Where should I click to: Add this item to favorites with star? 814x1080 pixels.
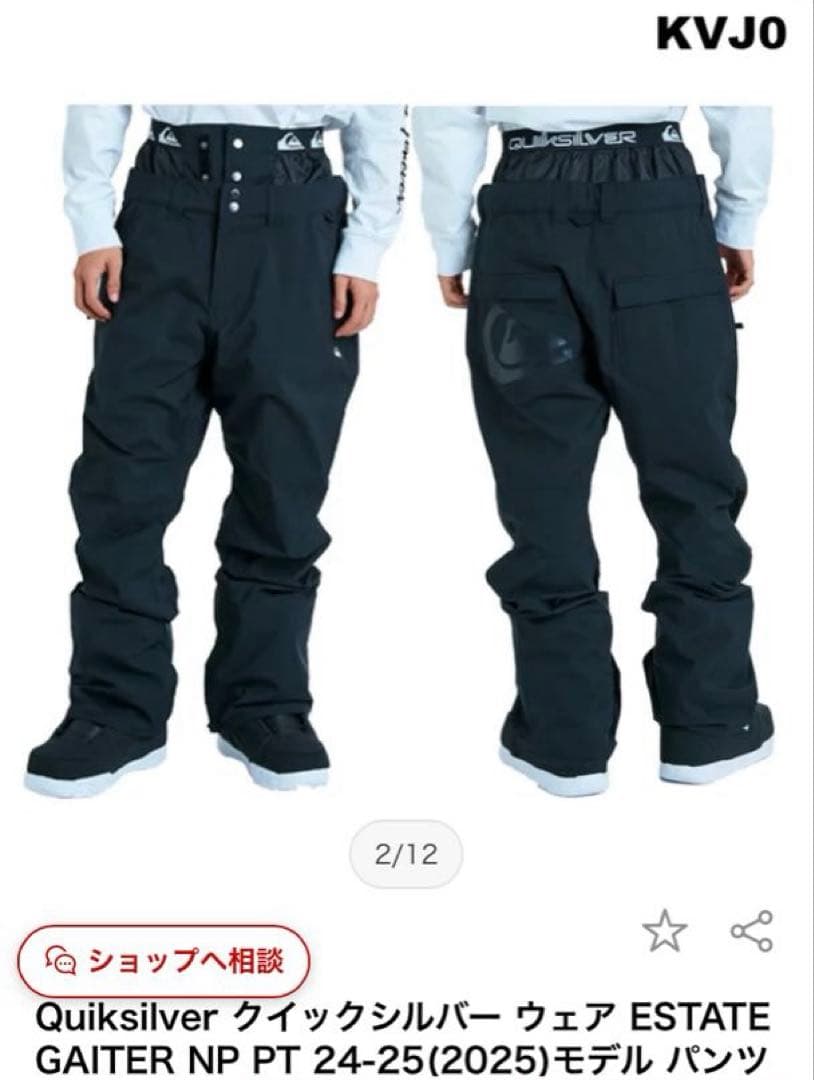tap(665, 932)
